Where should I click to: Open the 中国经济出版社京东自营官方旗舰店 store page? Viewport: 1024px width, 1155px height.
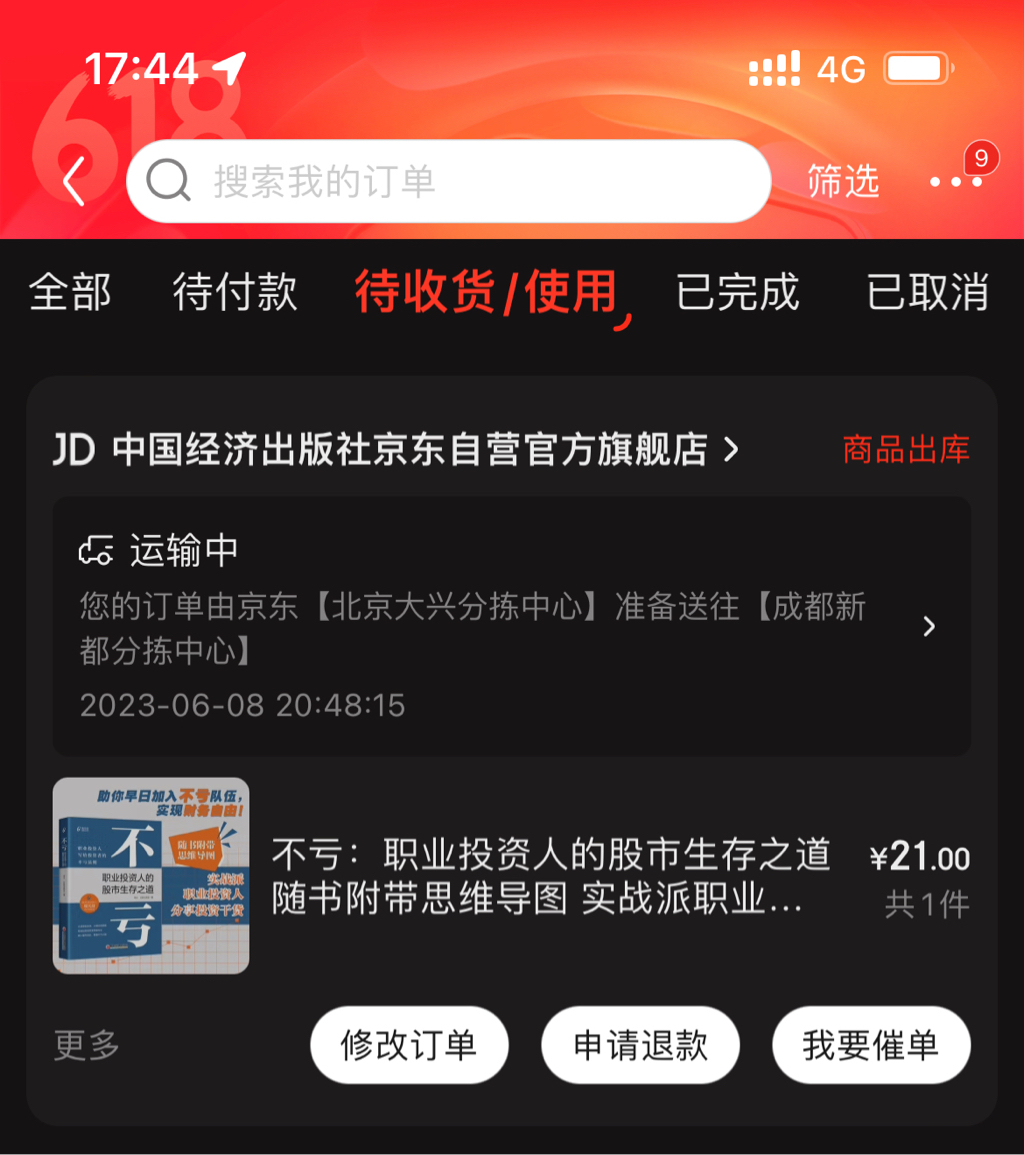[x=410, y=450]
